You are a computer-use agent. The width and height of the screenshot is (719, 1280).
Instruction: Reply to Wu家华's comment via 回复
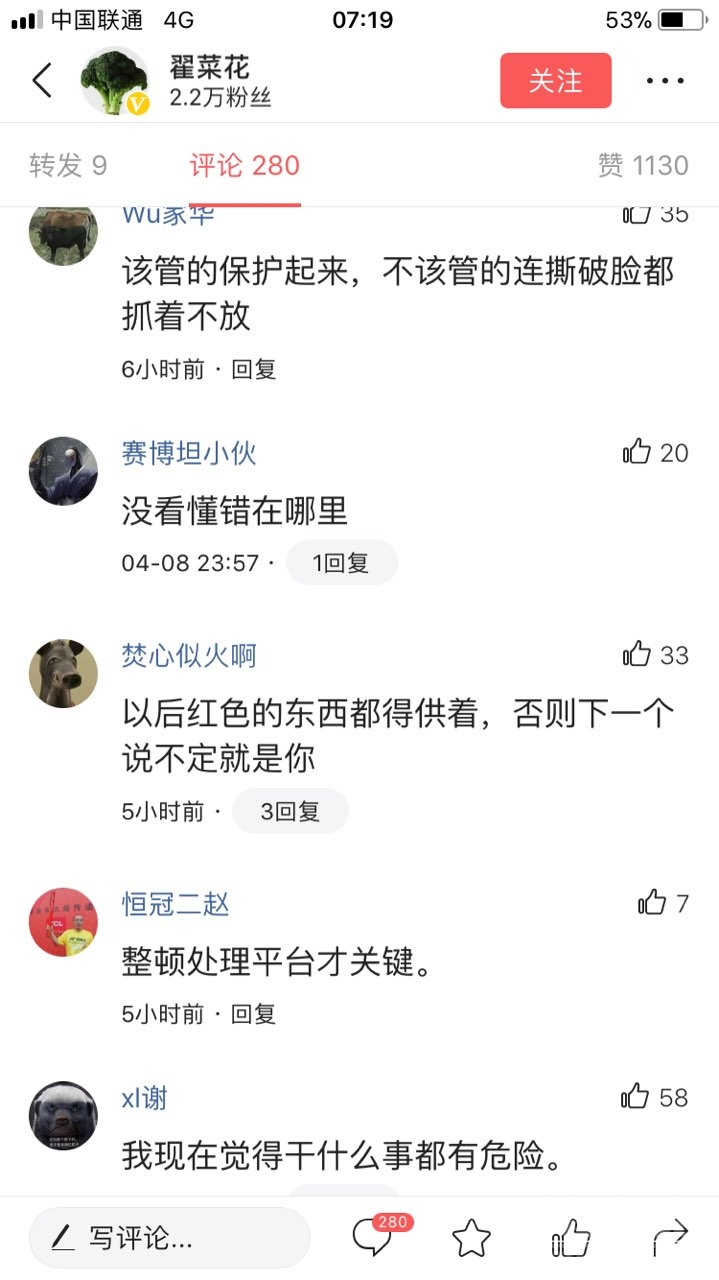pos(254,369)
